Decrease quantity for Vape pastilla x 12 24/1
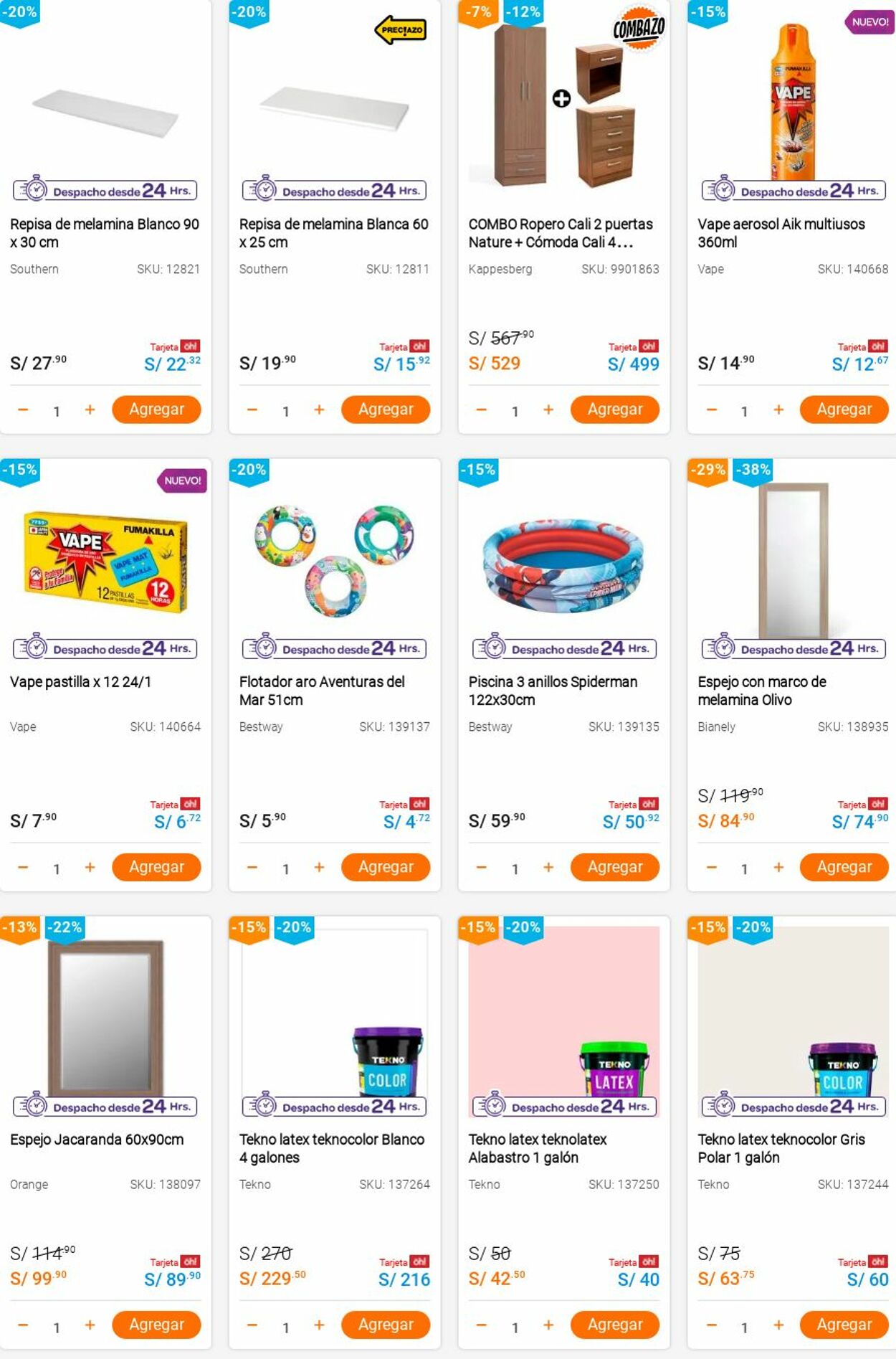The height and width of the screenshot is (1359, 896). click(23, 867)
